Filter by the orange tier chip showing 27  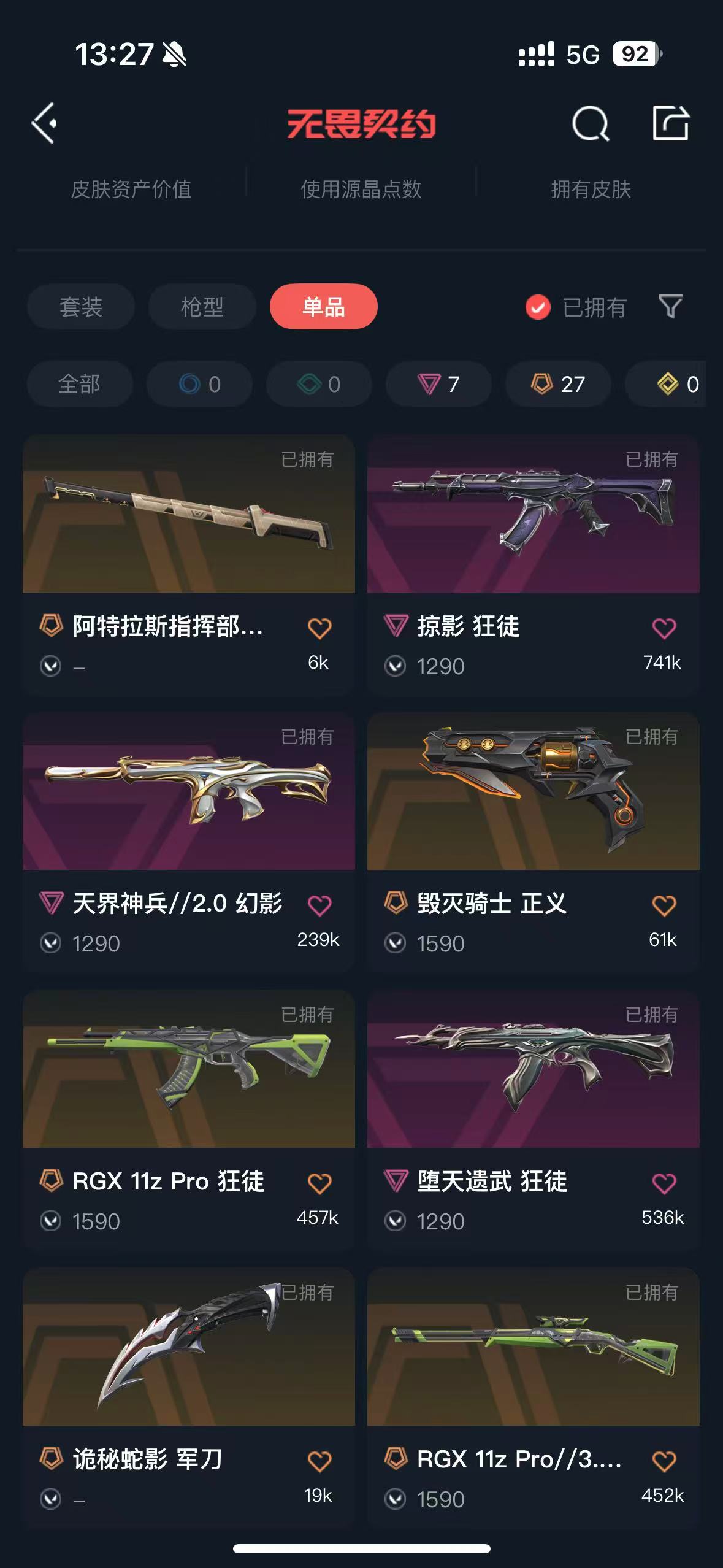[x=558, y=385]
